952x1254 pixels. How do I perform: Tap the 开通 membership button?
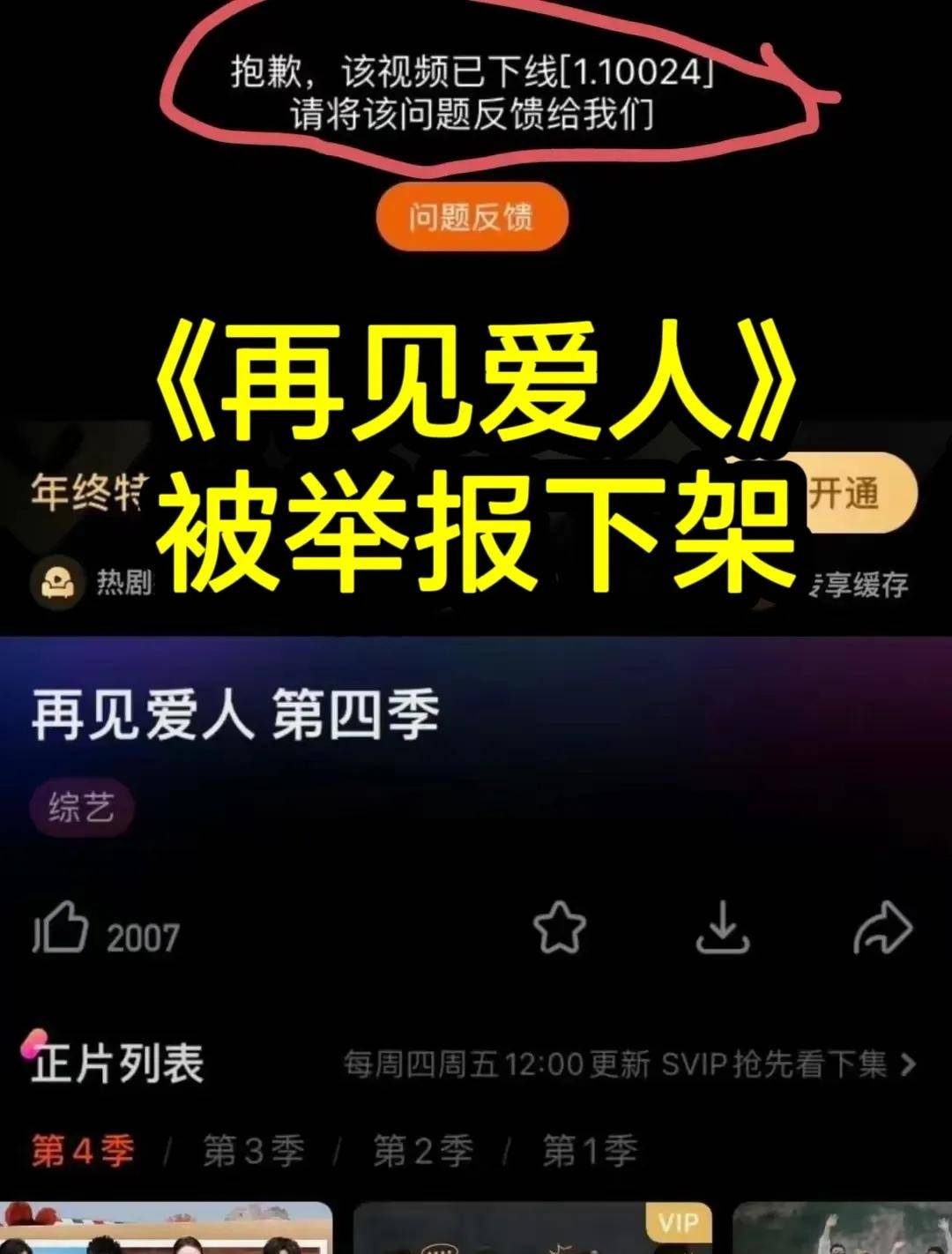(x=851, y=494)
